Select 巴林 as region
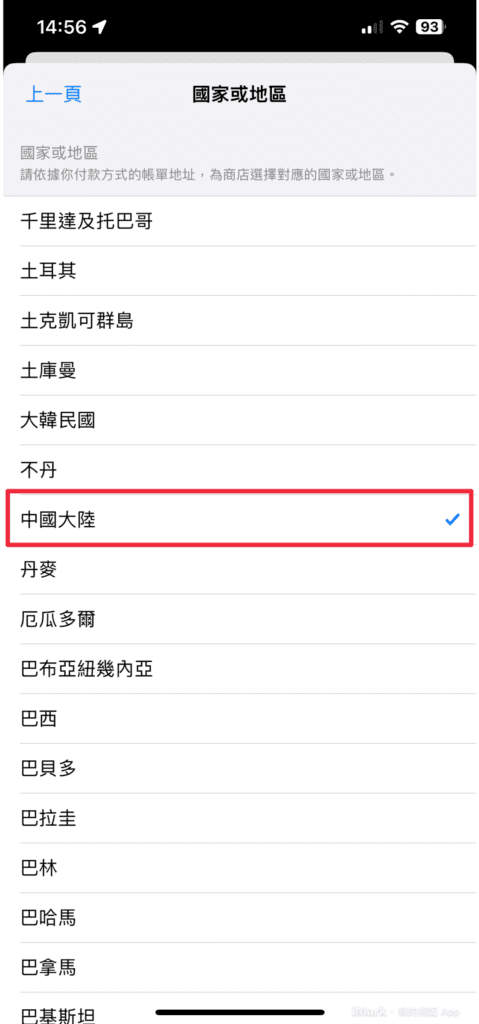Image resolution: width=479 pixels, height=1024 pixels. [x=239, y=868]
